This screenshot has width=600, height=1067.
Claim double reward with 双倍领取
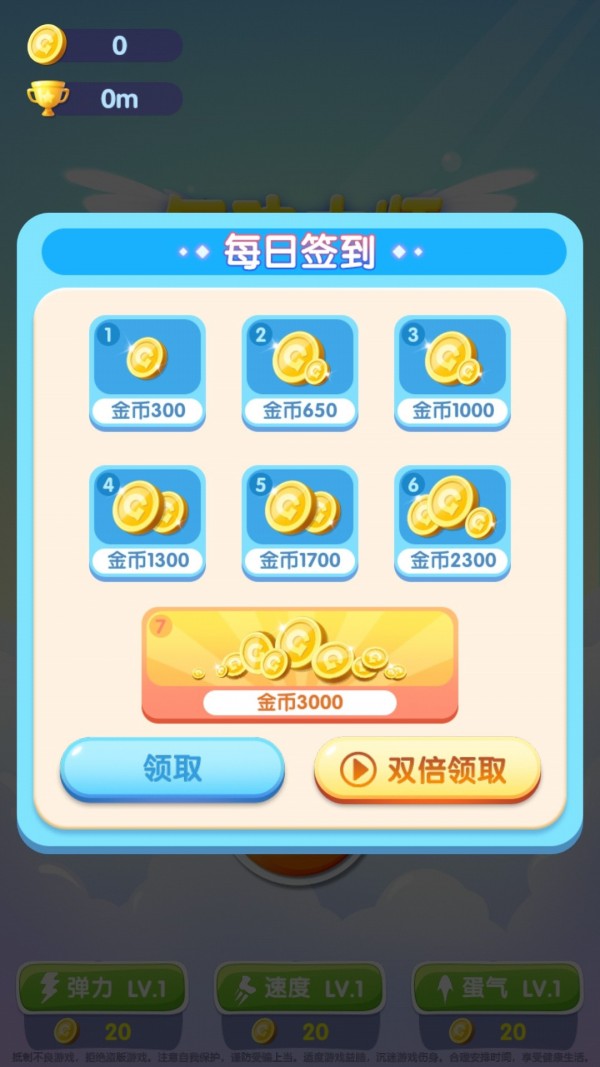pos(427,769)
